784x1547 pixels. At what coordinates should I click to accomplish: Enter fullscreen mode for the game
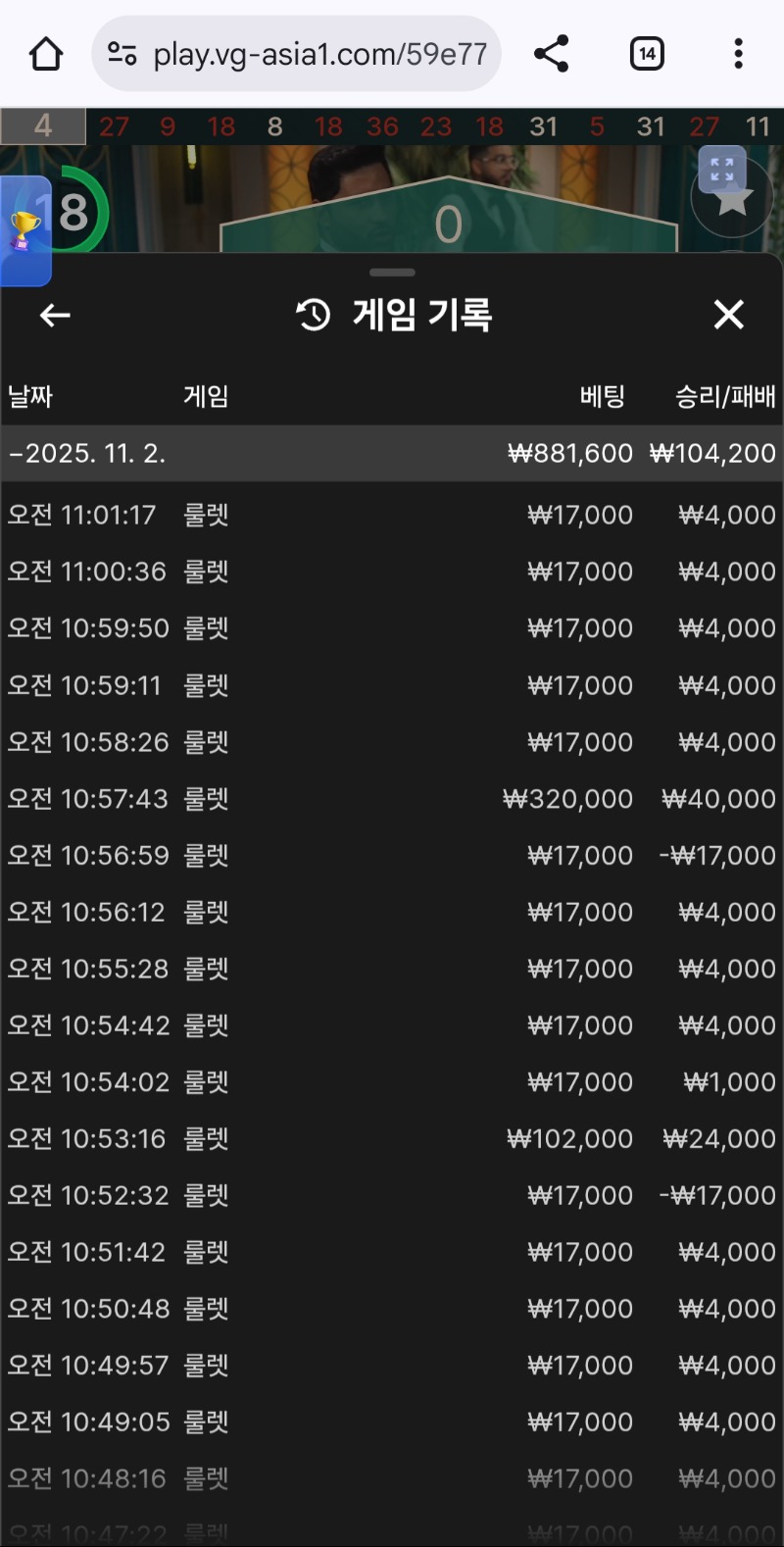pos(722,169)
